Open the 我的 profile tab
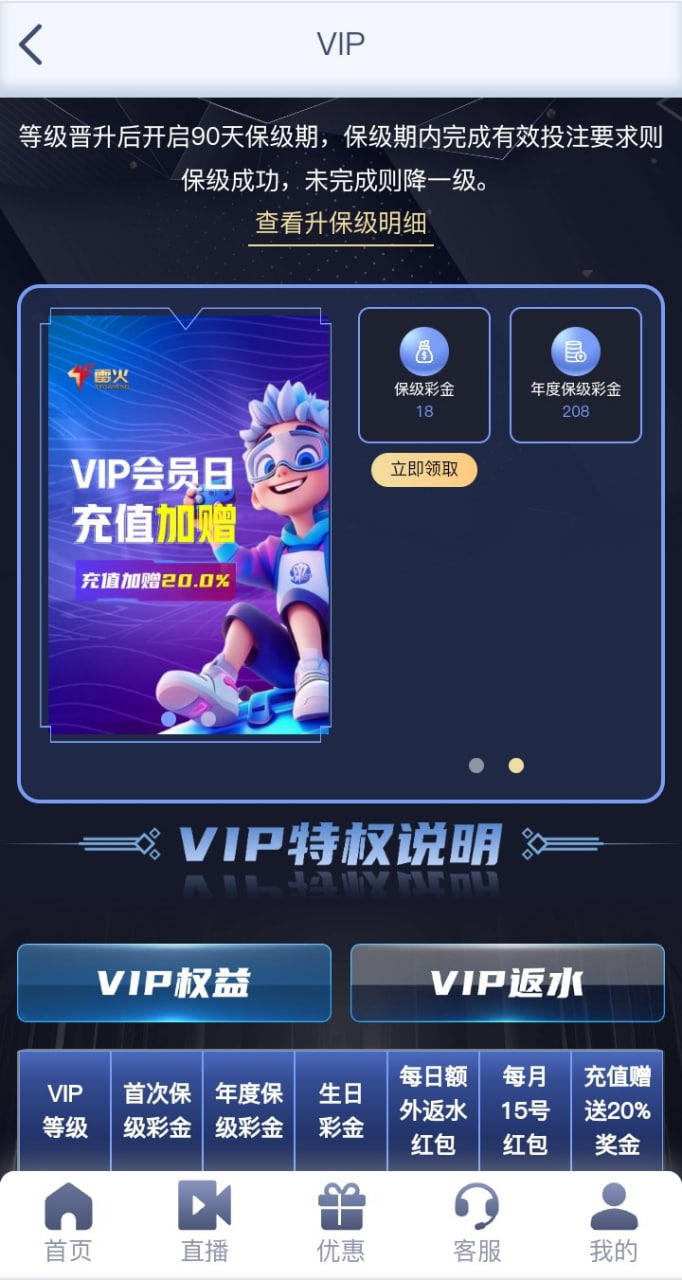 point(613,1222)
